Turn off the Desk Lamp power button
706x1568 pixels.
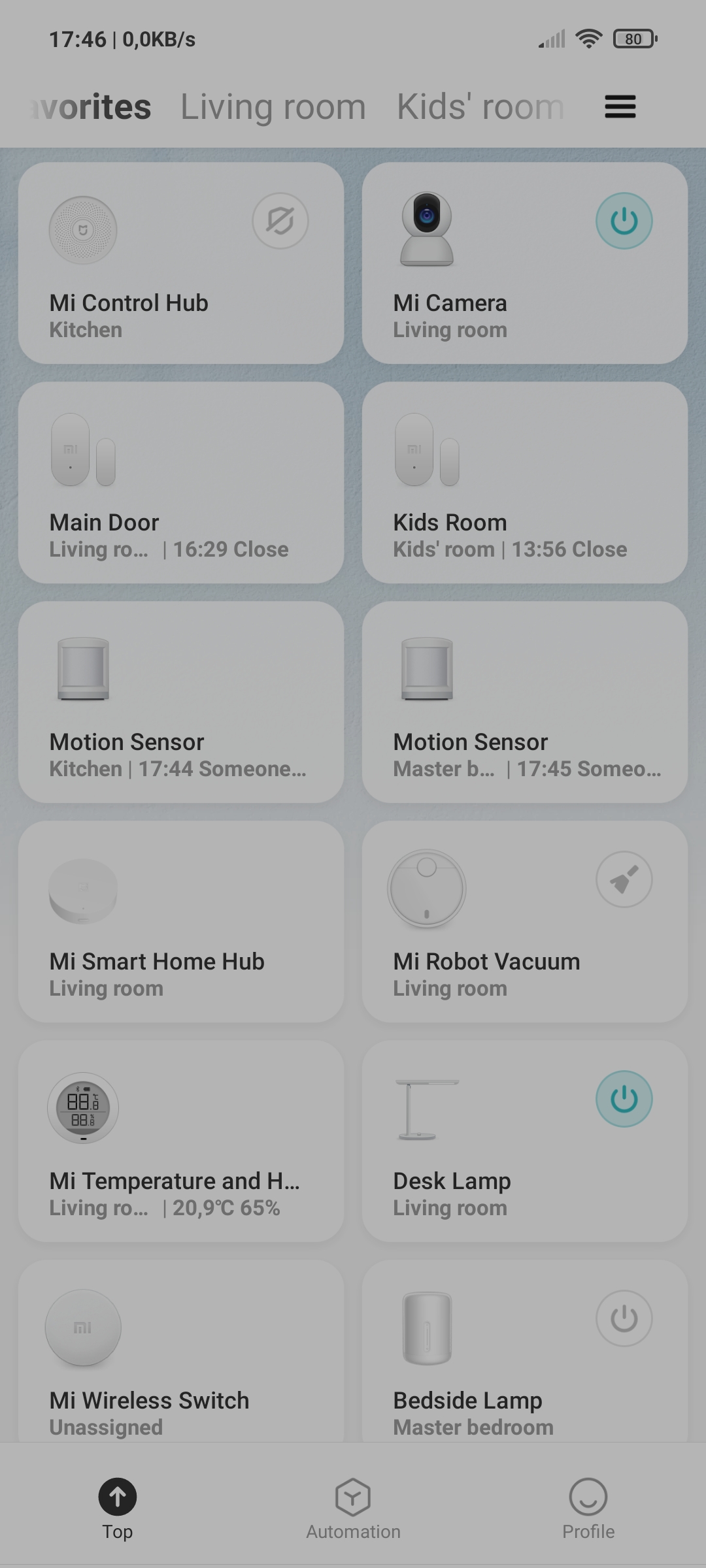(624, 1099)
